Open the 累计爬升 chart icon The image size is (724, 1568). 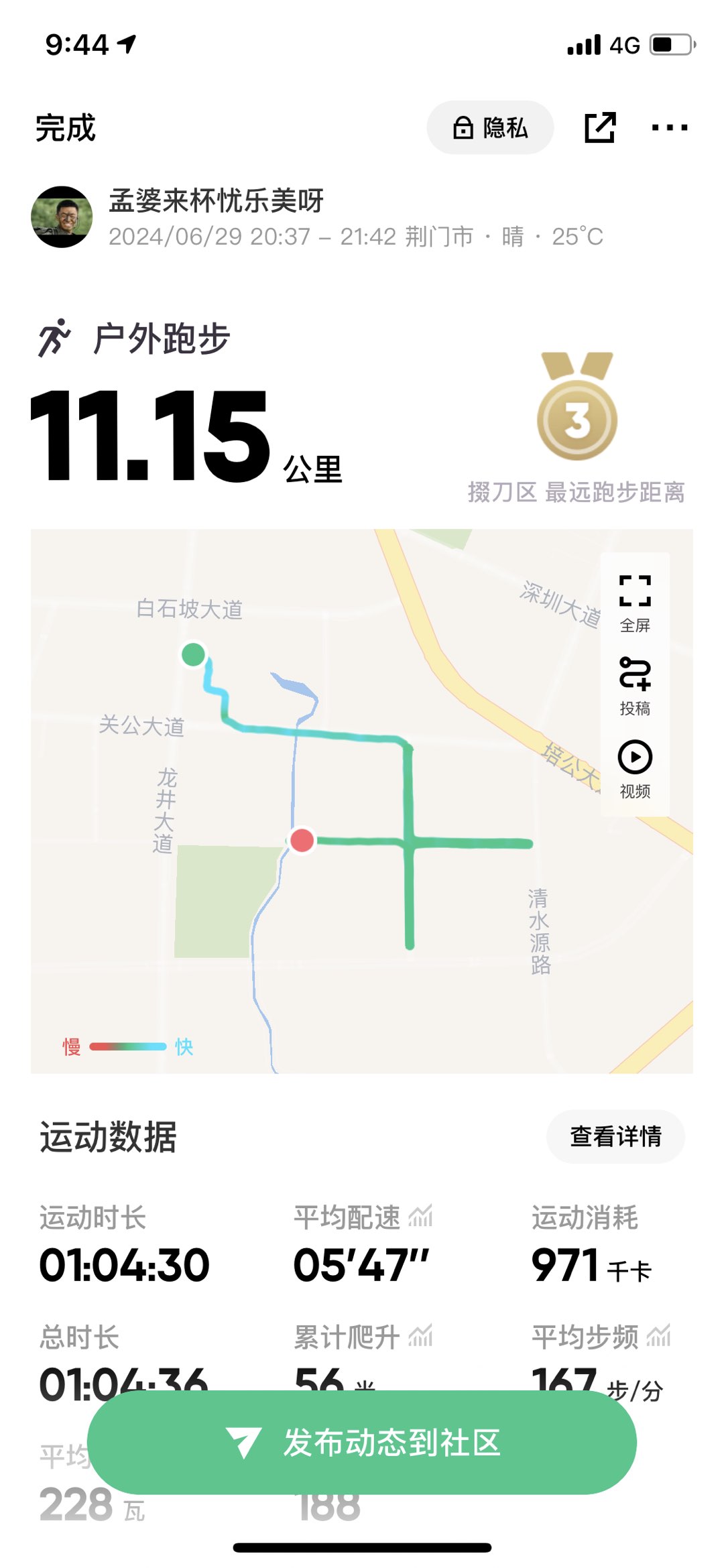(421, 1336)
